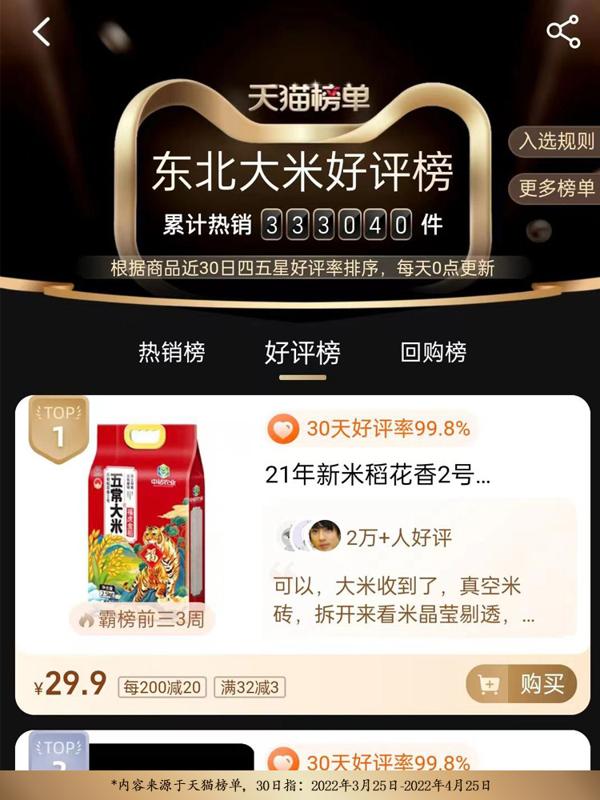
Task: Share this Tmall ranking list
Action: click(x=563, y=32)
